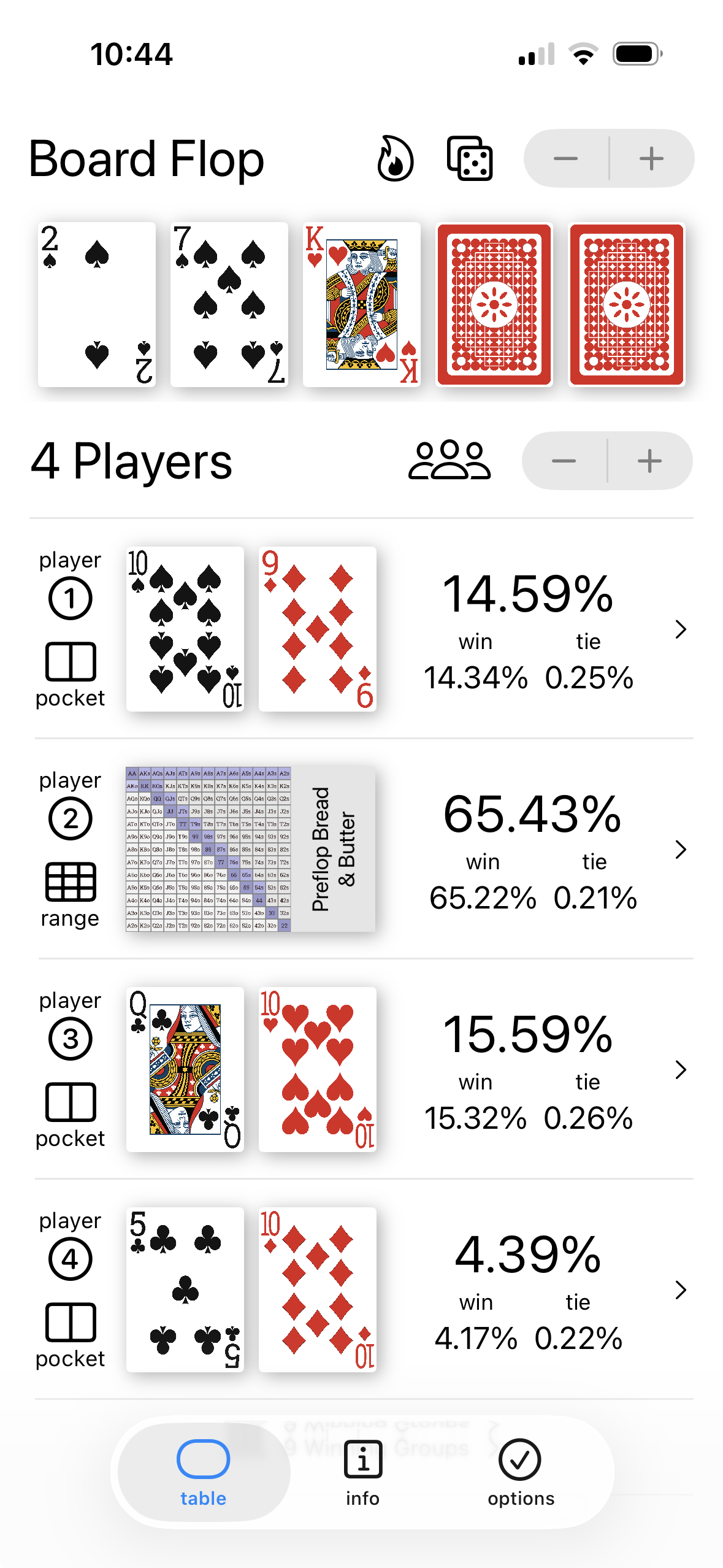Expand player 1's detailed results
Viewport: 723px width, 1568px height.
(x=681, y=629)
